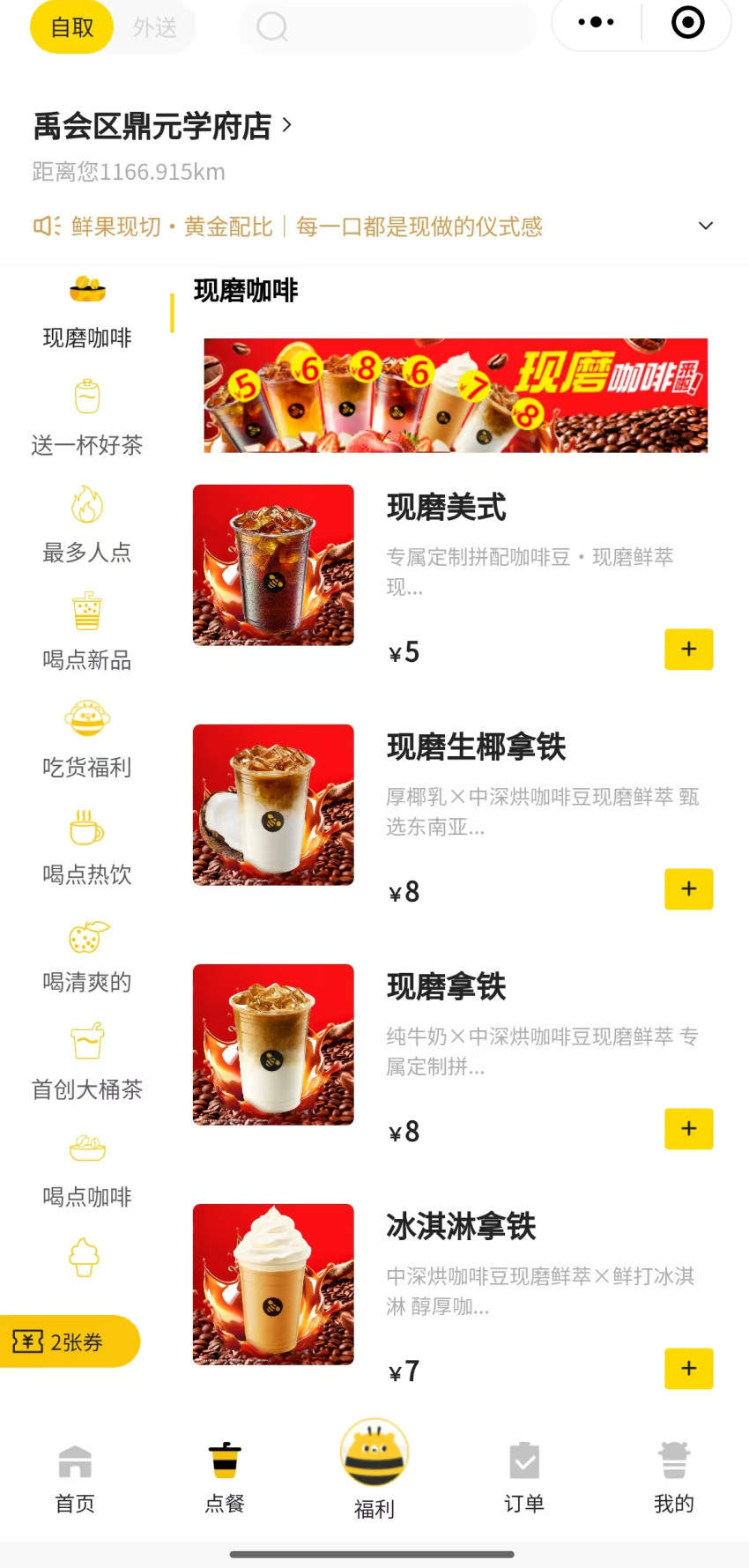The width and height of the screenshot is (749, 1568).
Task: Open the 我的 profile tab
Action: coord(674,1478)
